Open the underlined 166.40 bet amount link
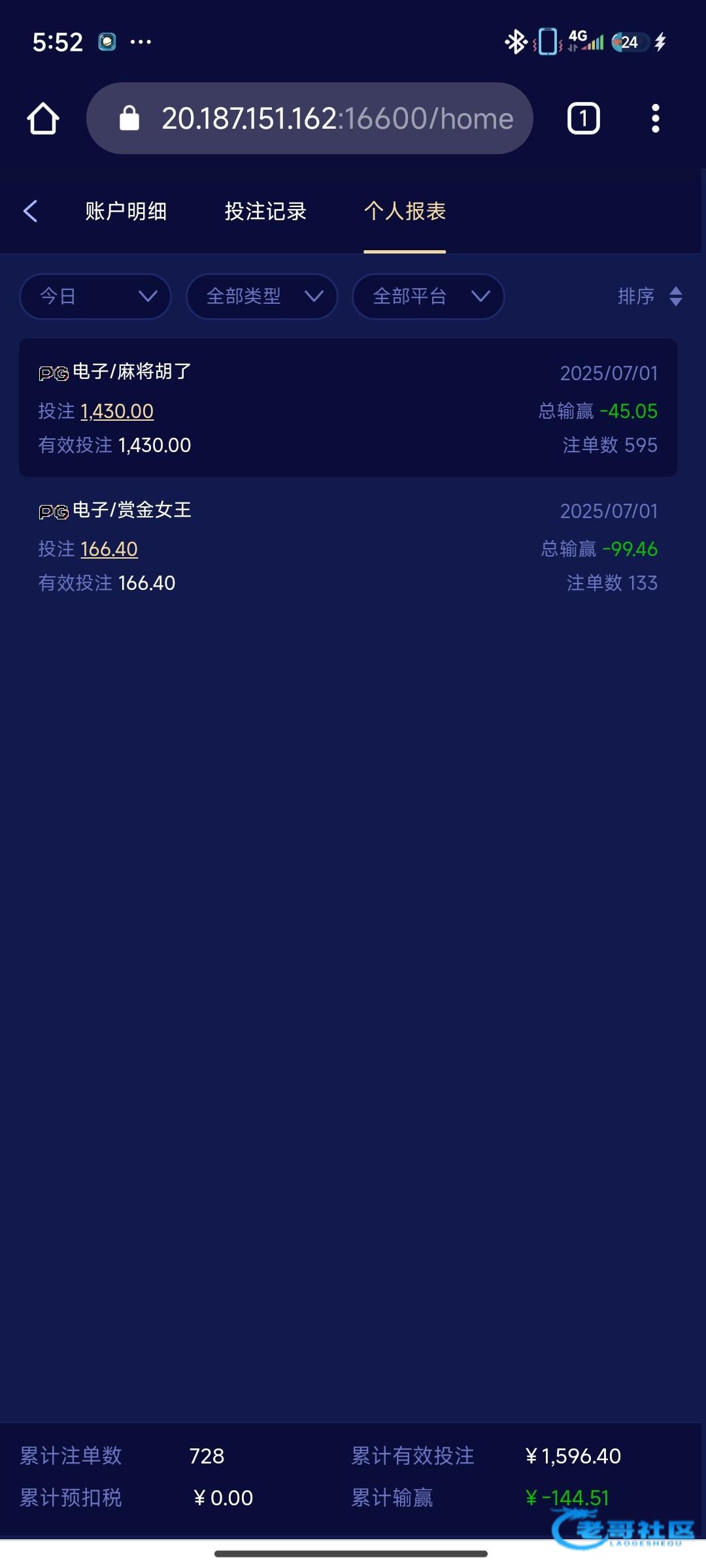706x1568 pixels. 109,549
